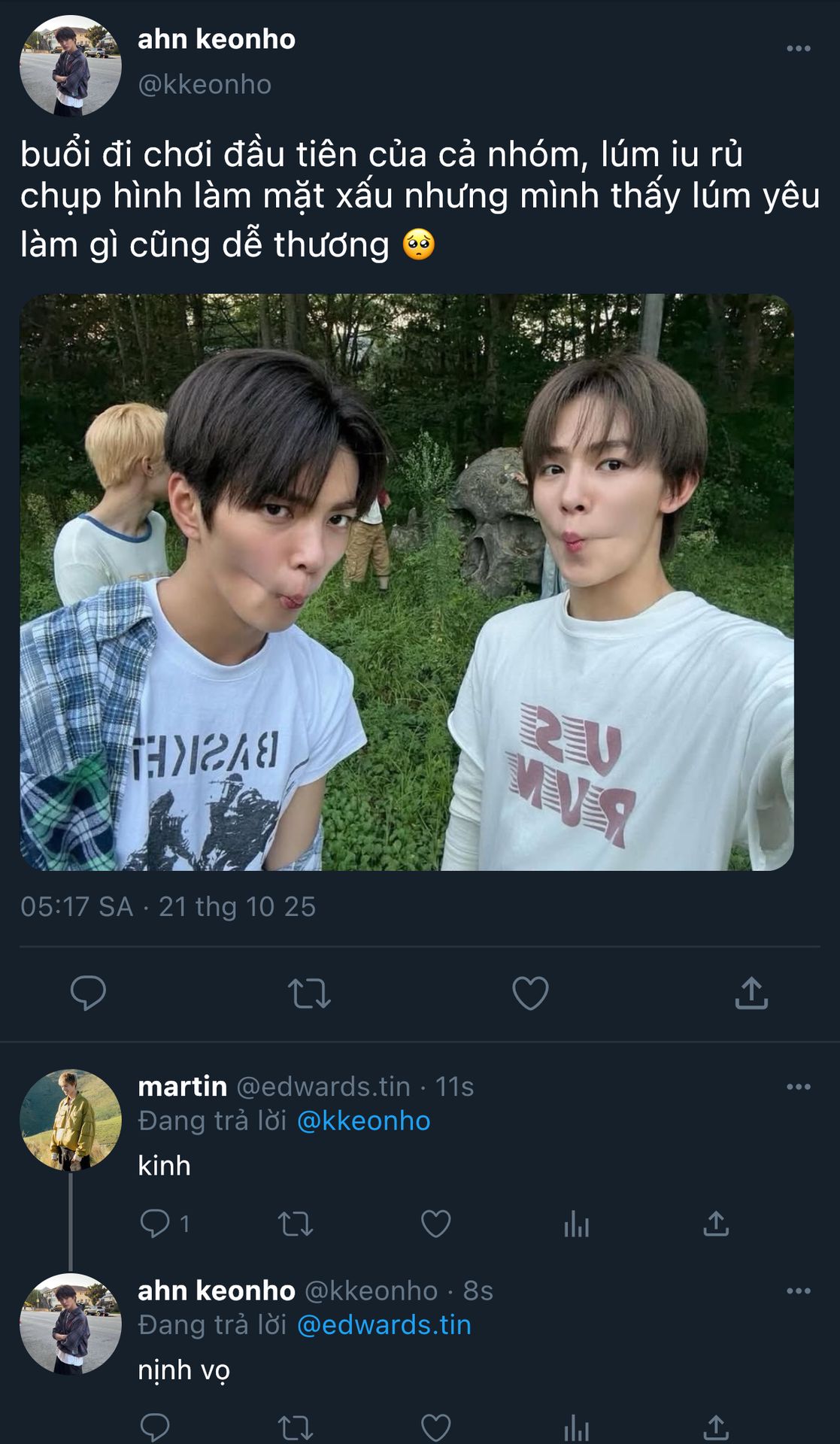
Task: Open martin's profile avatar
Action: [x=70, y=1120]
